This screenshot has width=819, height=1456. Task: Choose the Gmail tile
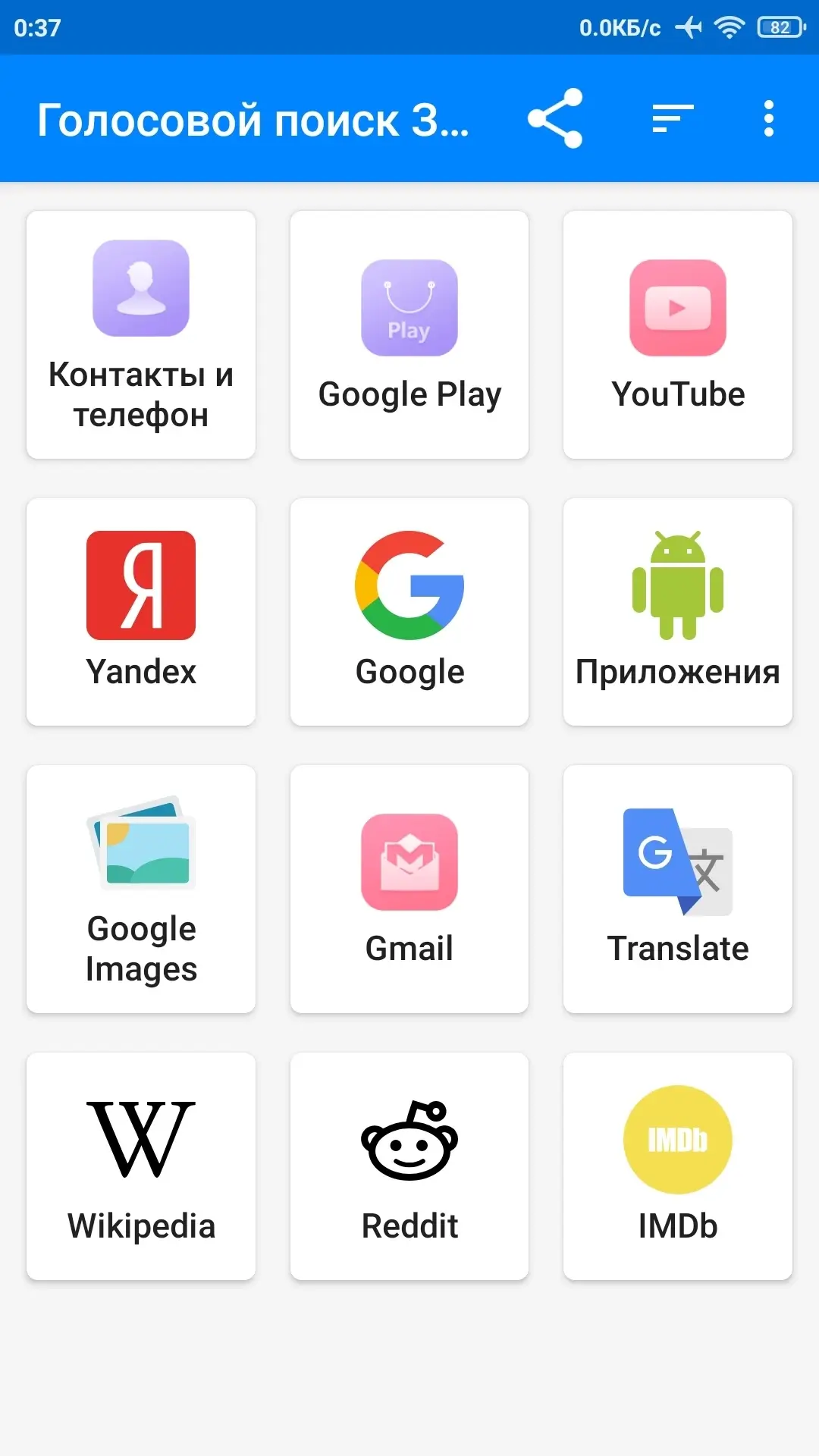(409, 889)
